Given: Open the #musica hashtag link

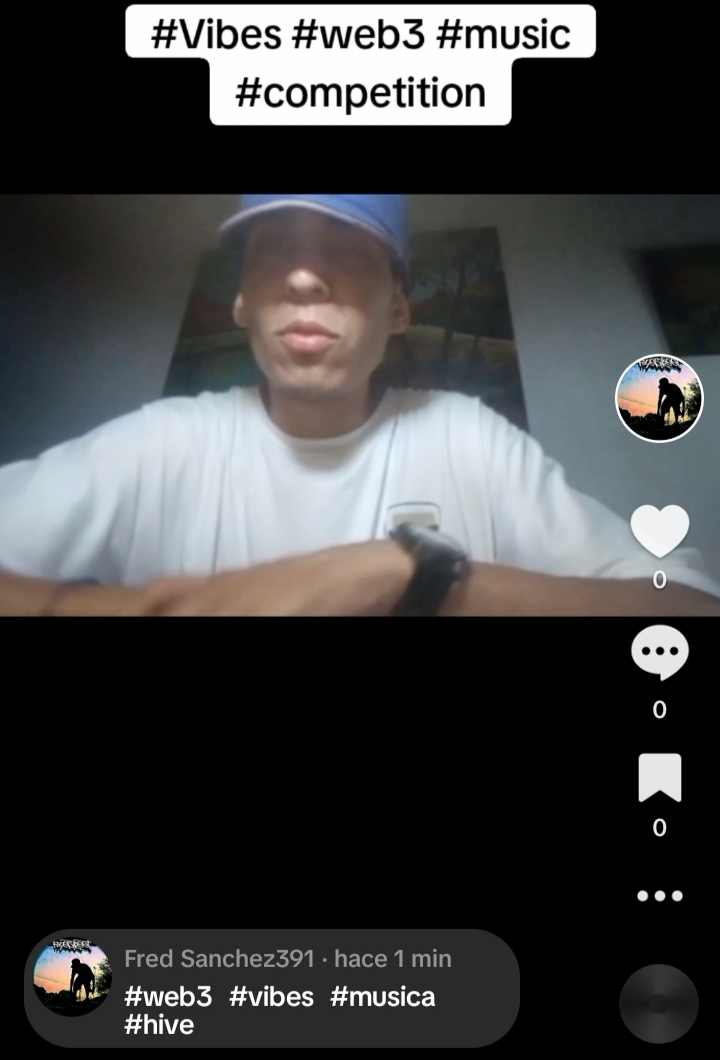Looking at the screenshot, I should (383, 997).
